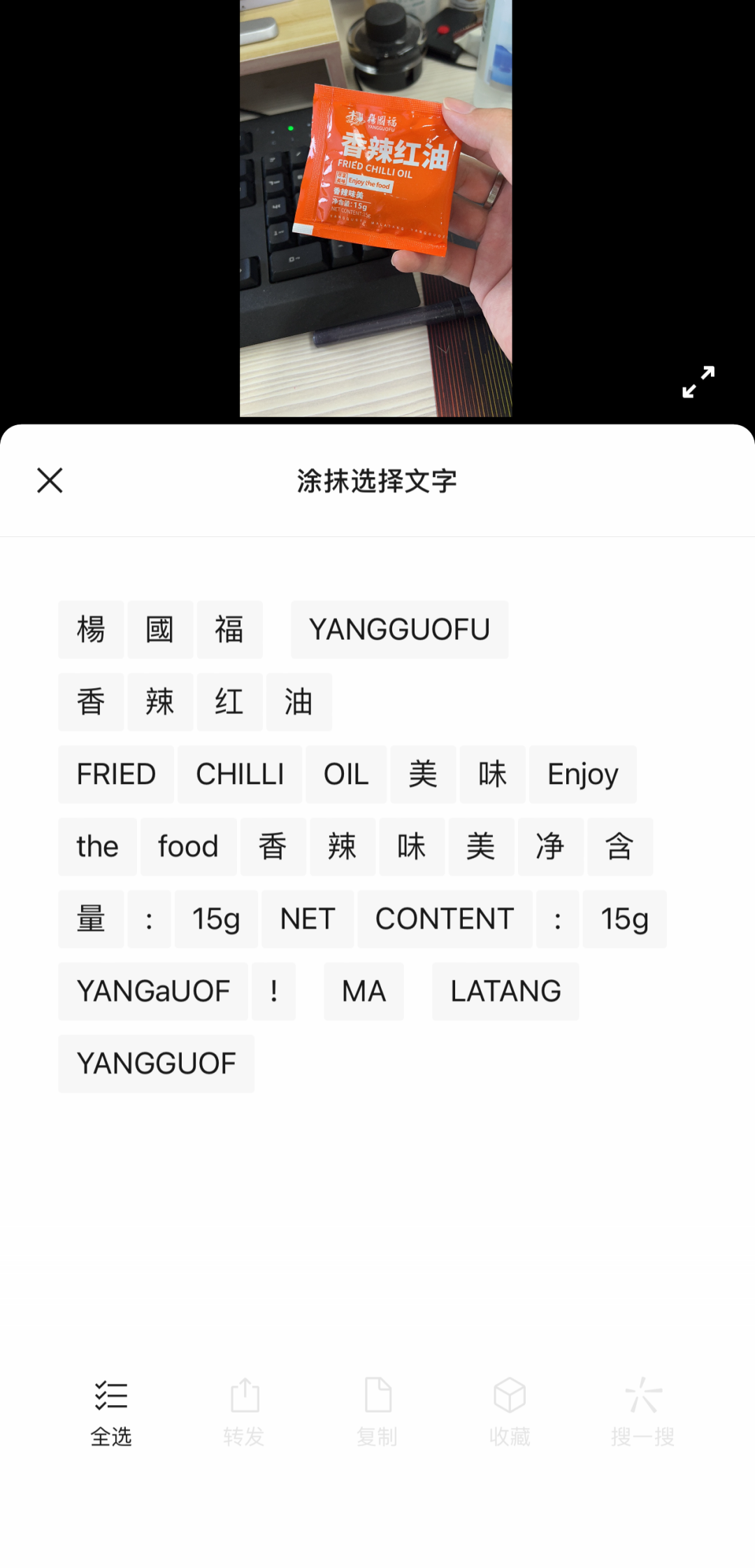The image size is (755, 1568).
Task: Pick the 量 character chip
Action: pos(91,919)
